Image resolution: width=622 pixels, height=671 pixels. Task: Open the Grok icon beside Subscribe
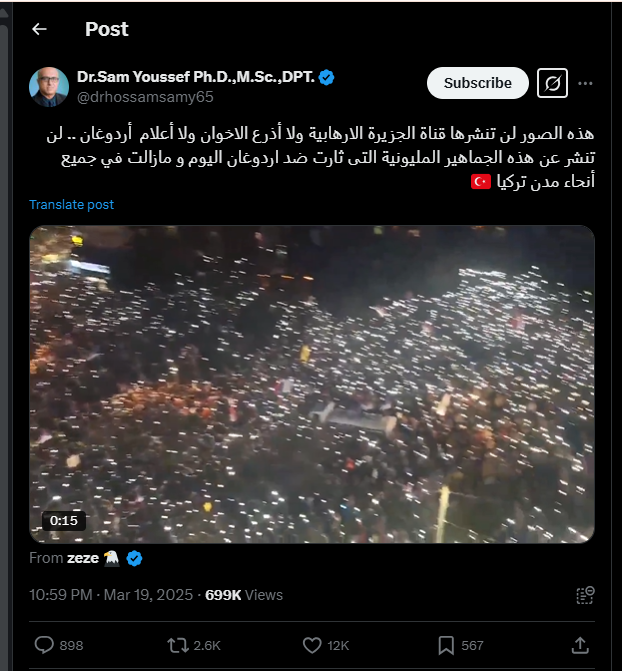tap(552, 83)
